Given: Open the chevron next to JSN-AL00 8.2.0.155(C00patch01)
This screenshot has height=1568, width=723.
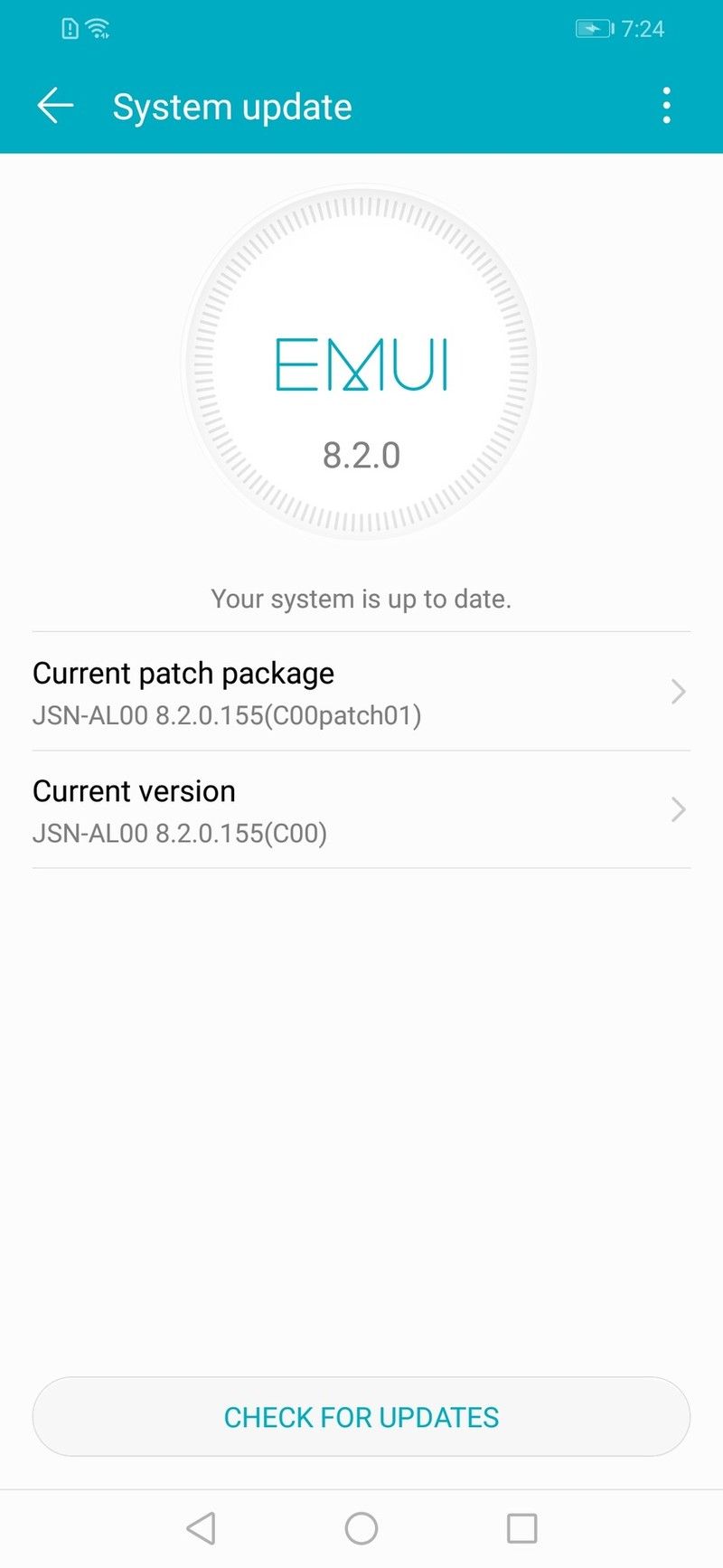Looking at the screenshot, I should coord(678,692).
